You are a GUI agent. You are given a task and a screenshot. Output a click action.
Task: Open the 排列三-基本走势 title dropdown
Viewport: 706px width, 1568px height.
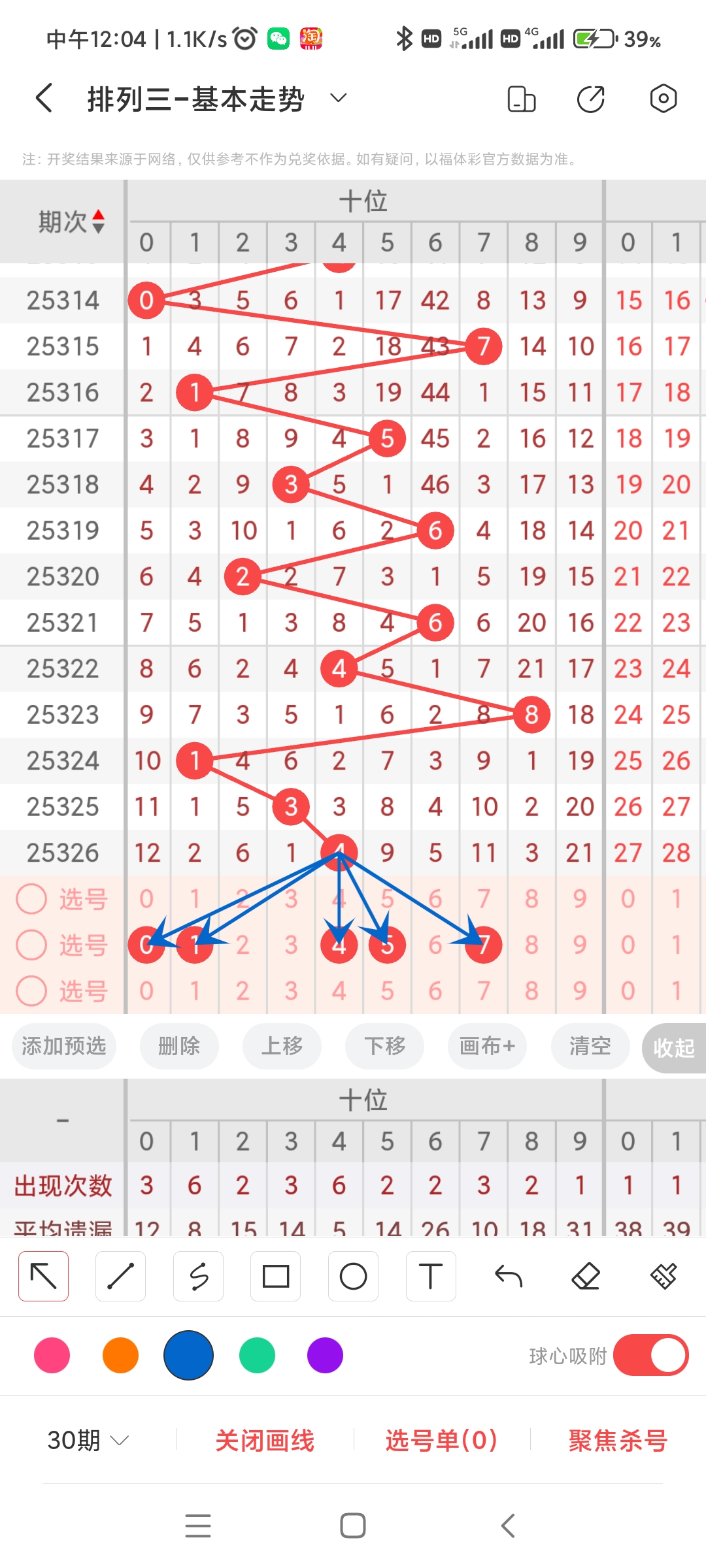(337, 98)
